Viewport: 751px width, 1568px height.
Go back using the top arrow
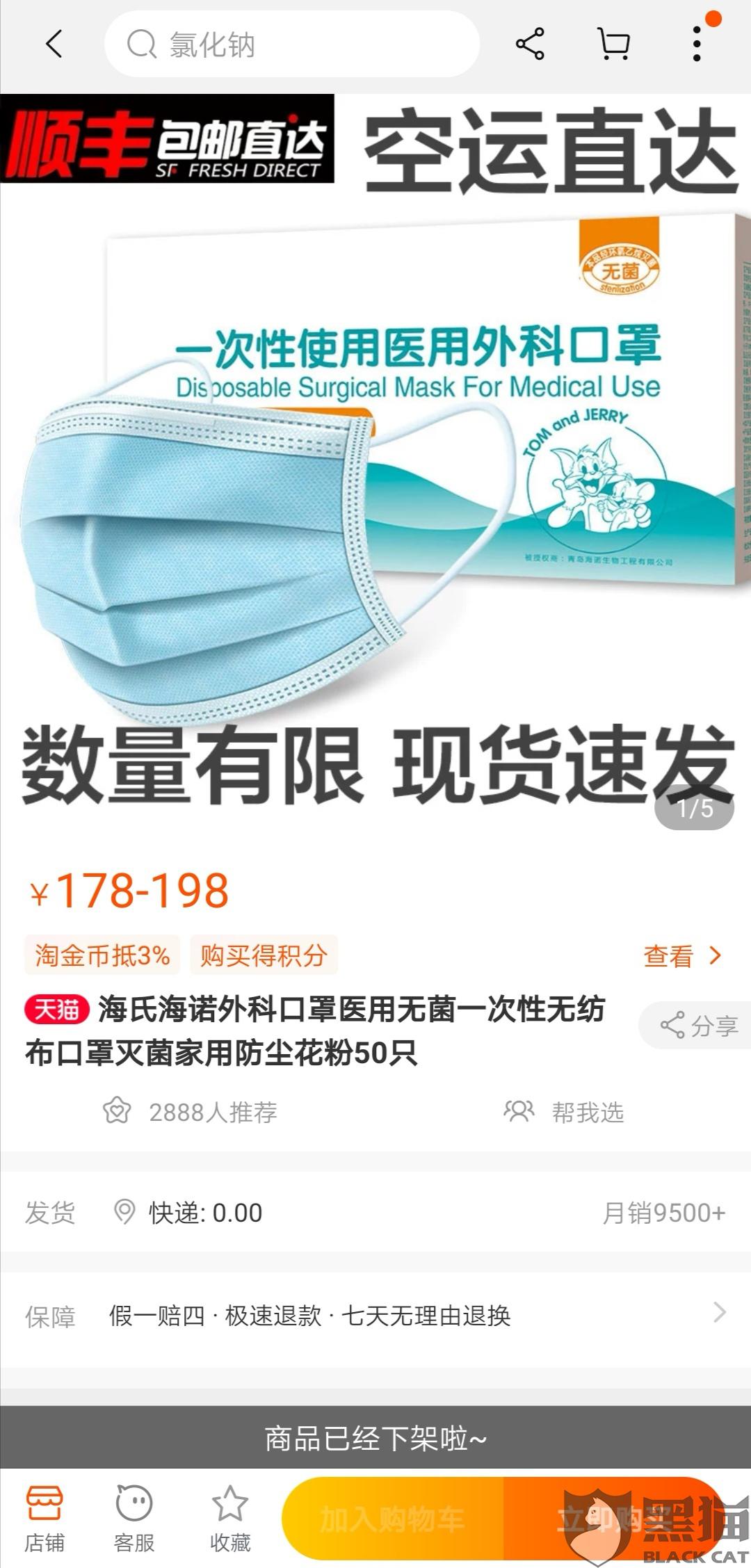pyautogui.click(x=54, y=44)
